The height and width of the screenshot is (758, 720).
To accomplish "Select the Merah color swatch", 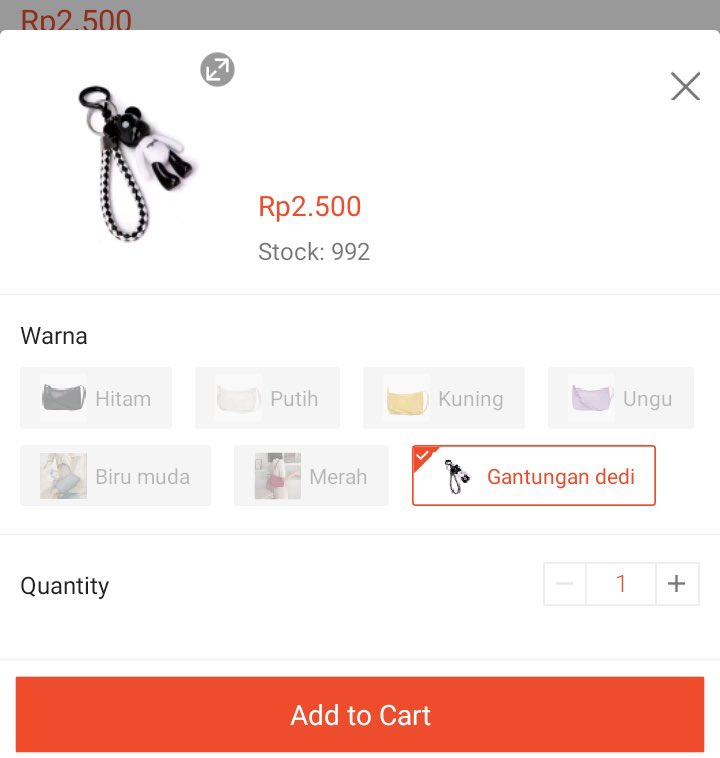I will pyautogui.click(x=310, y=476).
